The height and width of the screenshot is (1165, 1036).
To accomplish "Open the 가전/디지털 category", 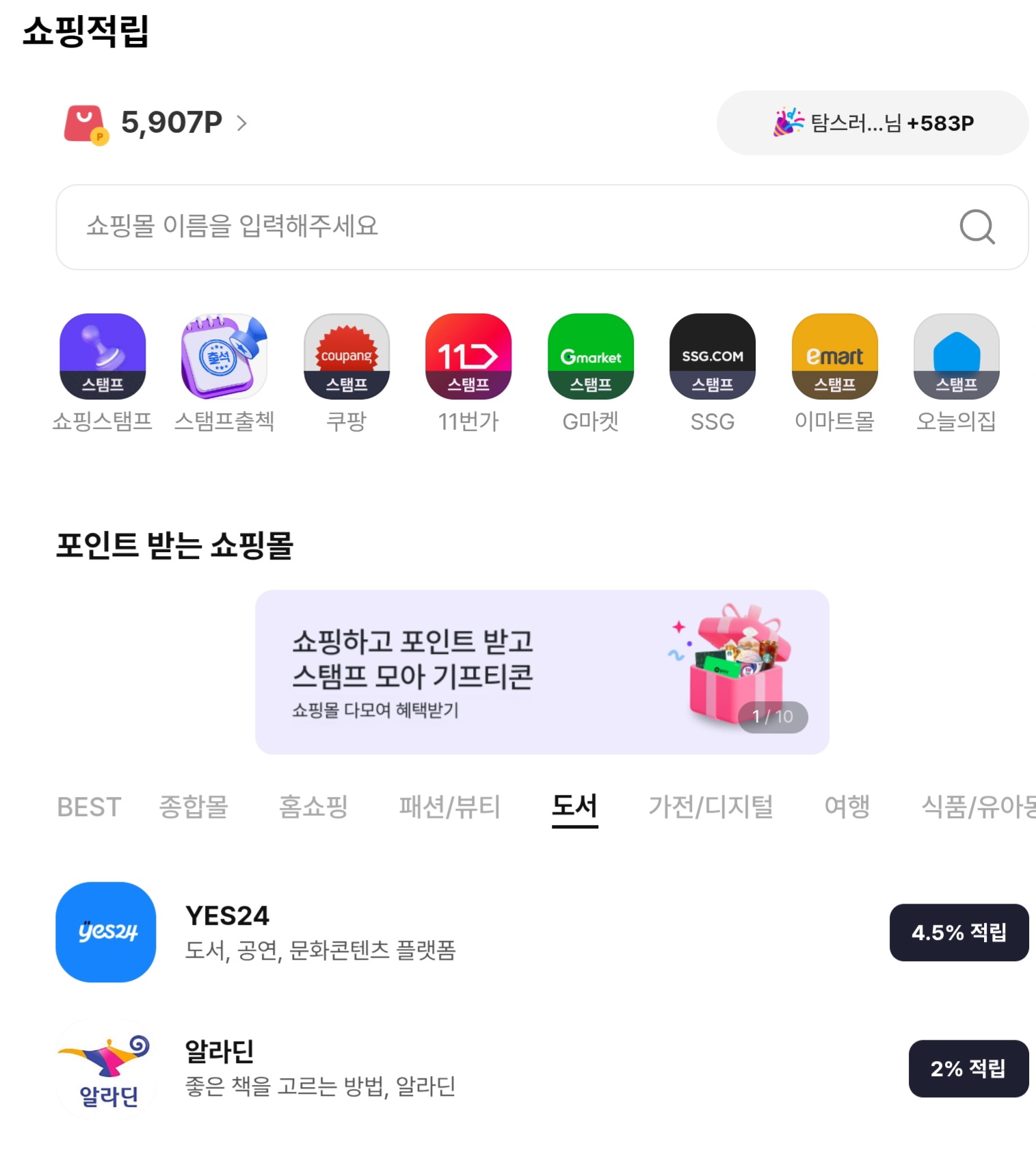I will [x=711, y=808].
